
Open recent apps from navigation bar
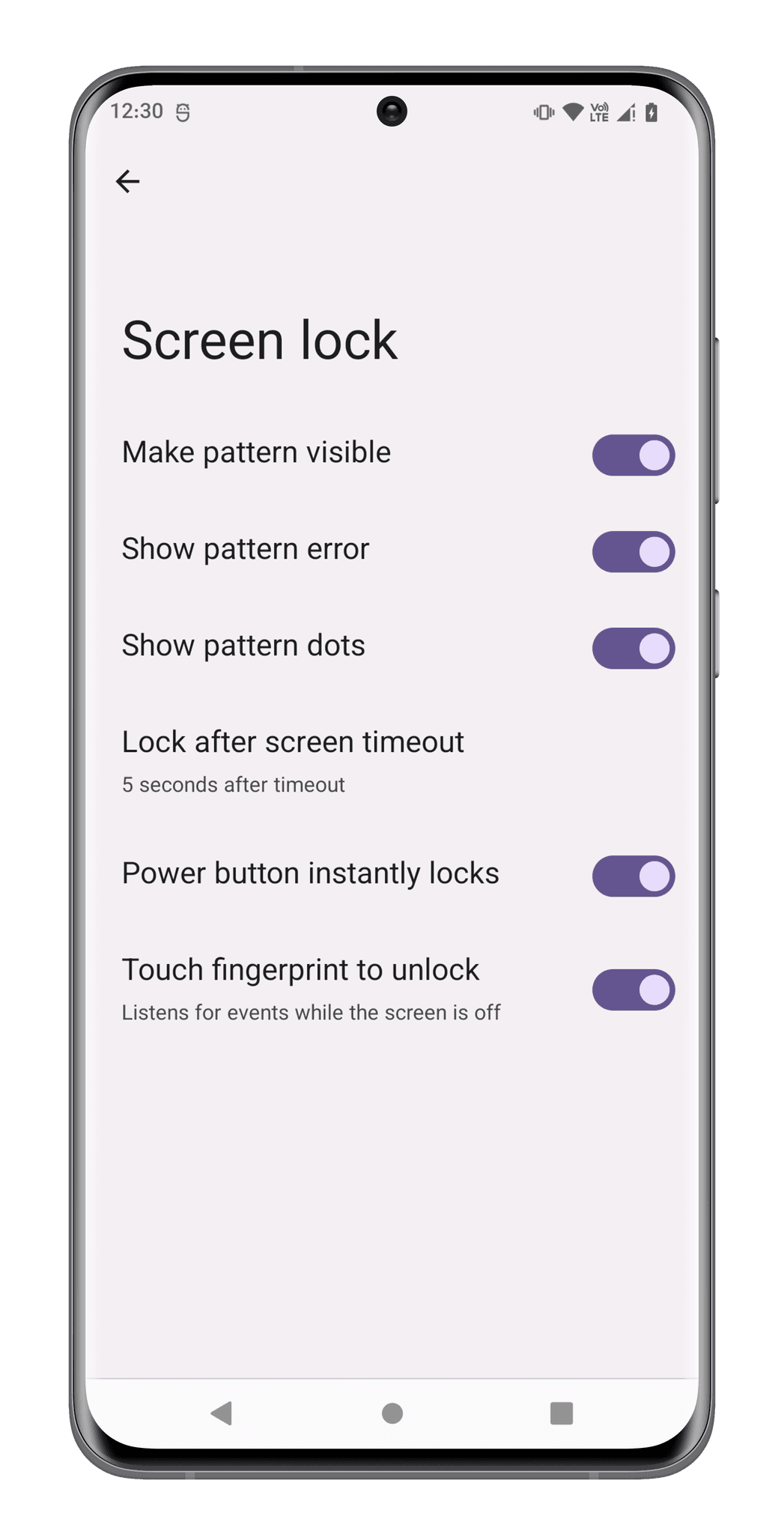pyautogui.click(x=561, y=1413)
